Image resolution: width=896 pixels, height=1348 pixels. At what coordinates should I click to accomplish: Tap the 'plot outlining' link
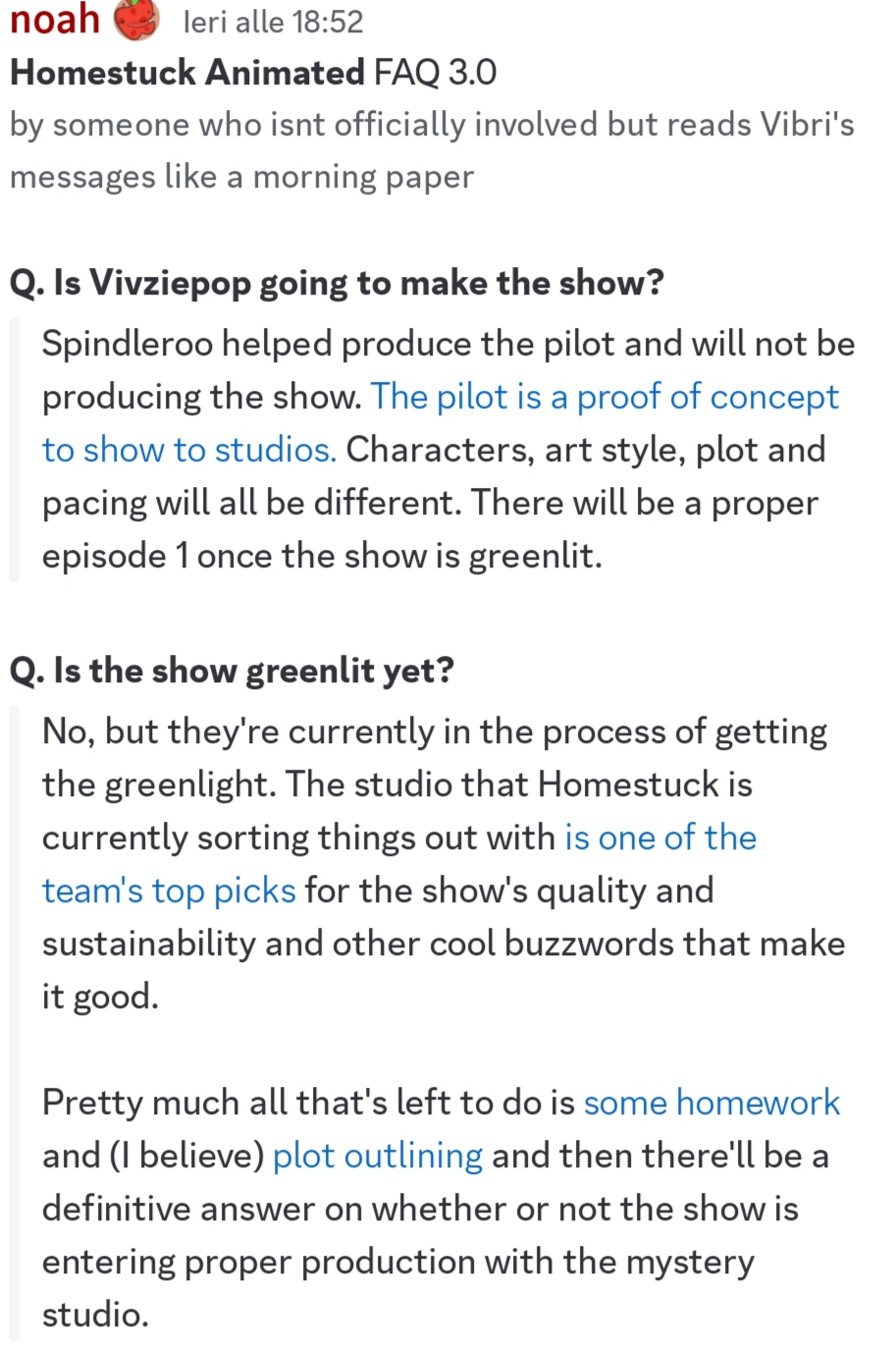tap(378, 1156)
